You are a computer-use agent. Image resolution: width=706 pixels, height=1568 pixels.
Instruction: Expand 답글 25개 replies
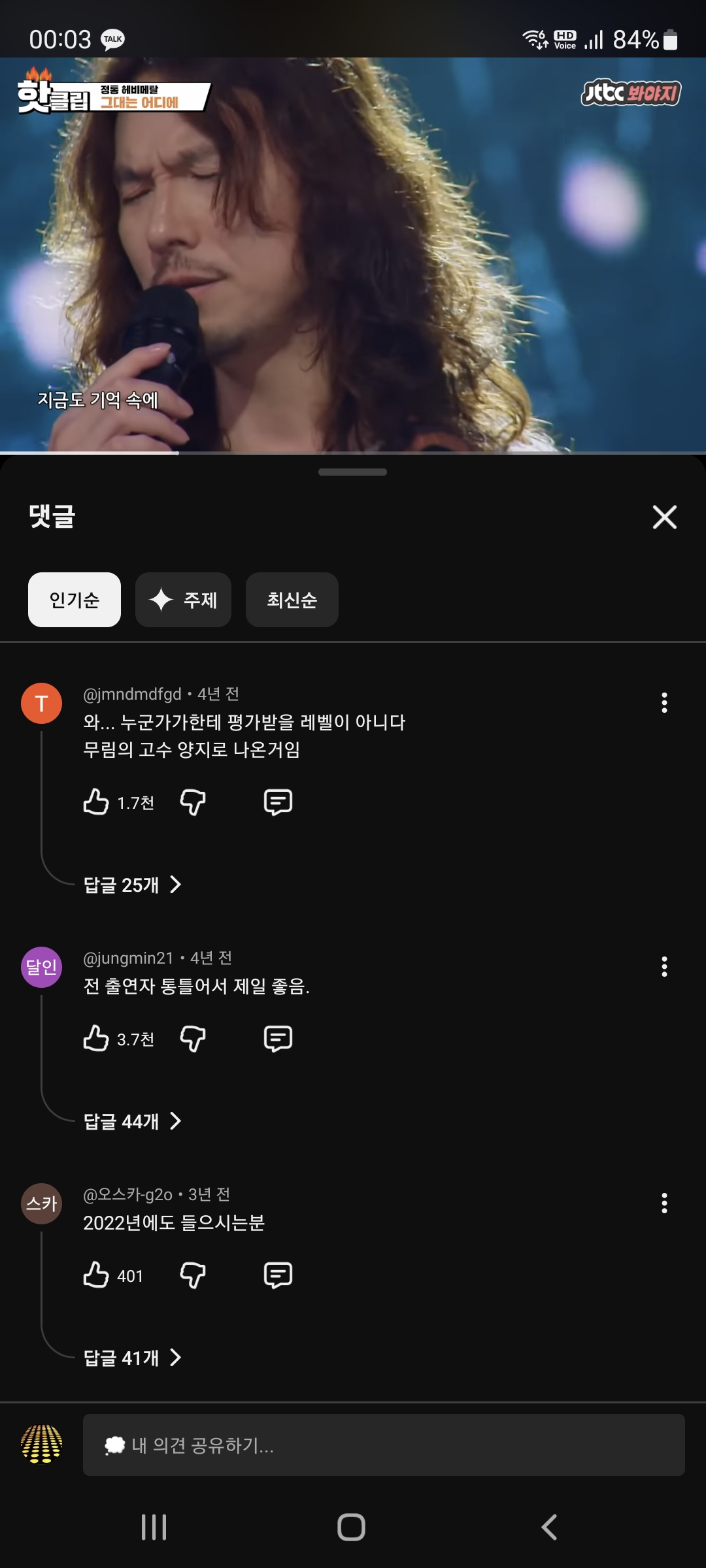132,885
